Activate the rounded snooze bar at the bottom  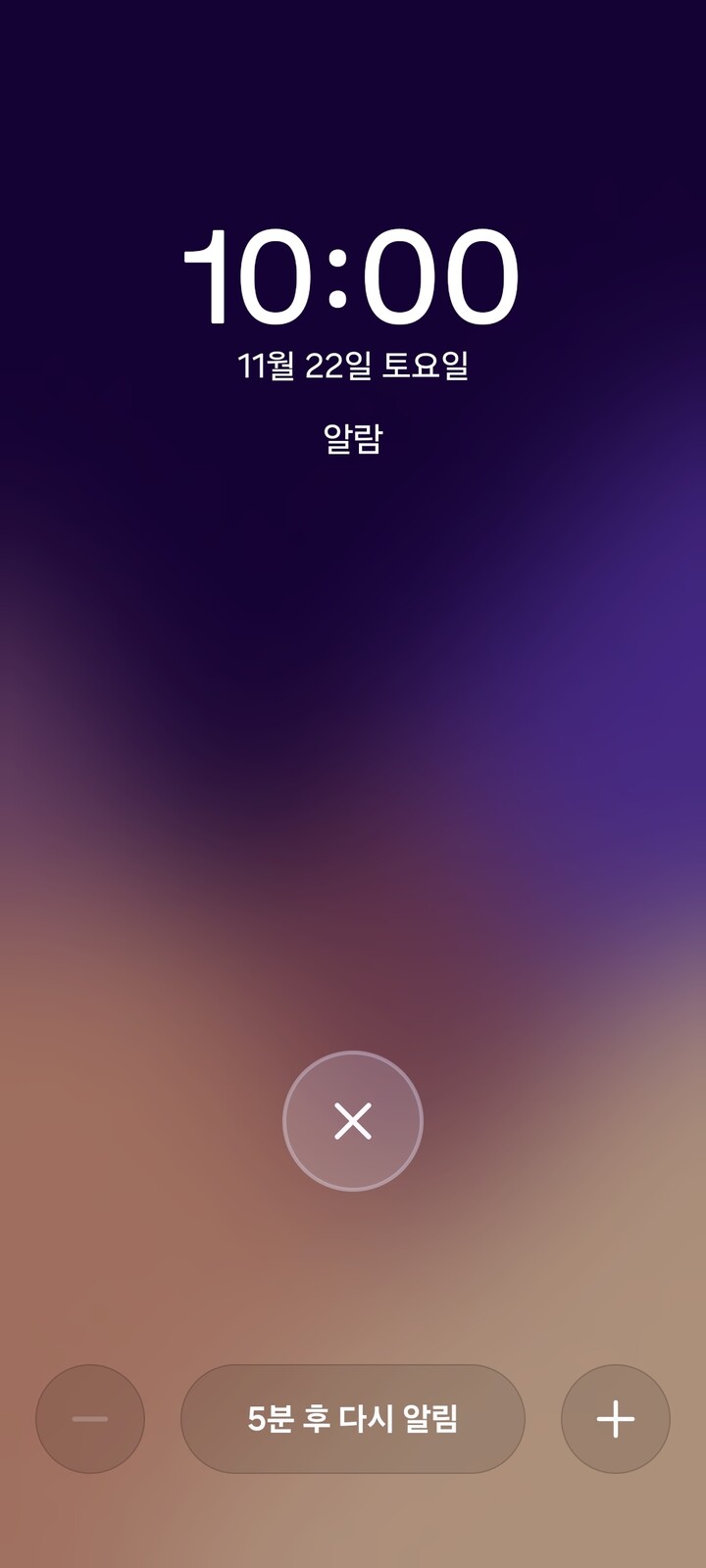click(353, 1418)
